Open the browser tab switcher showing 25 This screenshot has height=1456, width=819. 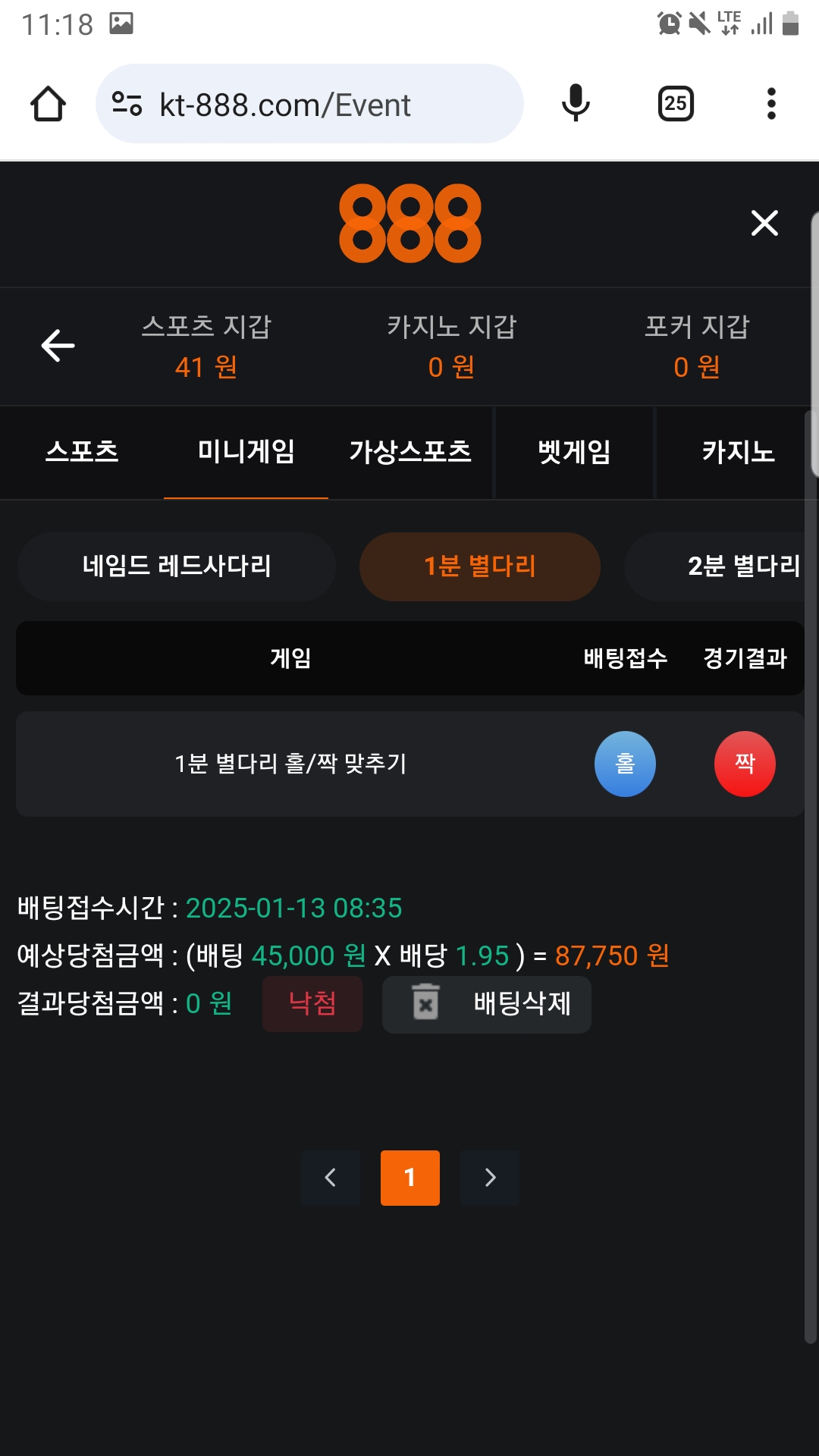(676, 104)
